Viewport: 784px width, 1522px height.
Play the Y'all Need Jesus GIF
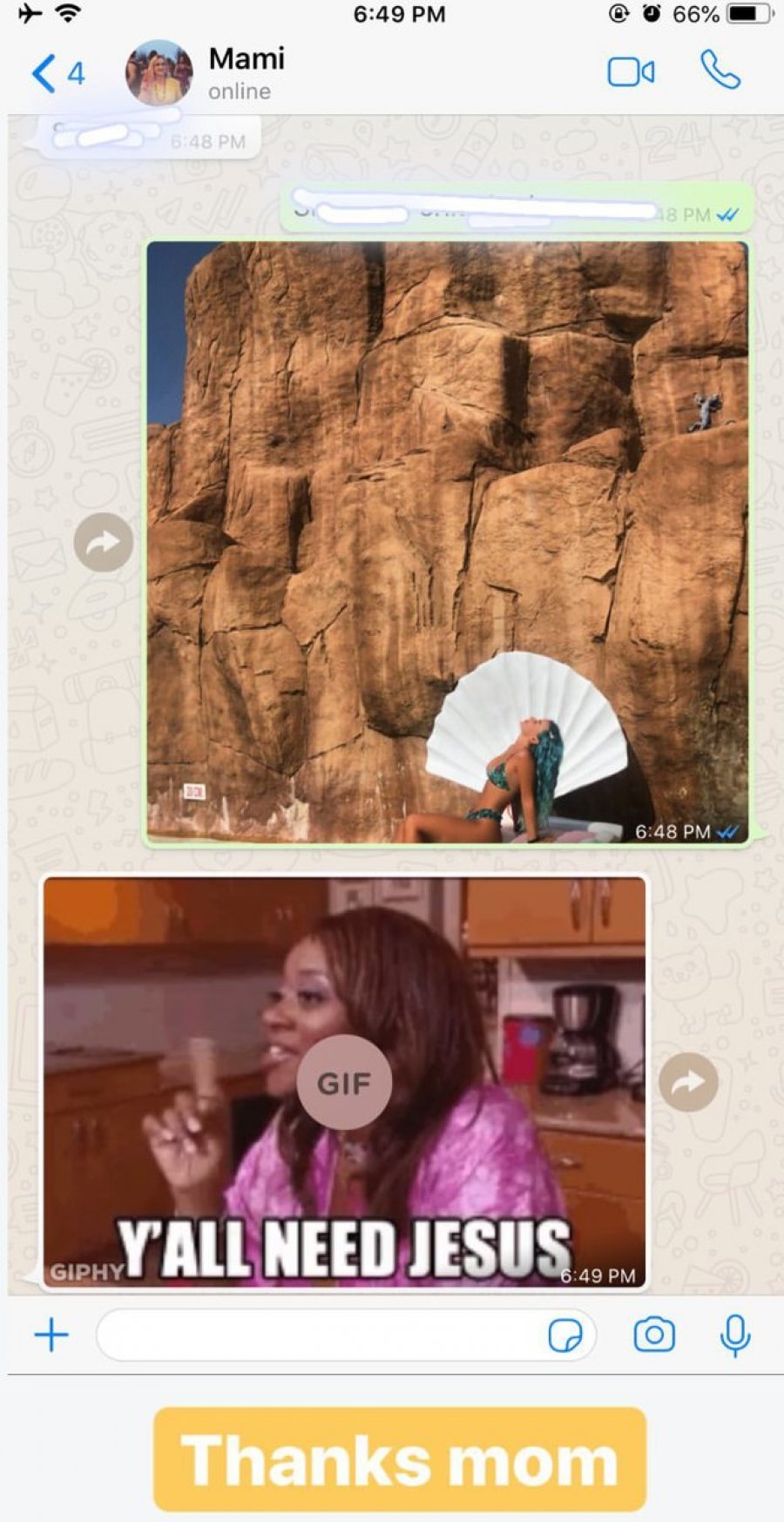tap(344, 1082)
